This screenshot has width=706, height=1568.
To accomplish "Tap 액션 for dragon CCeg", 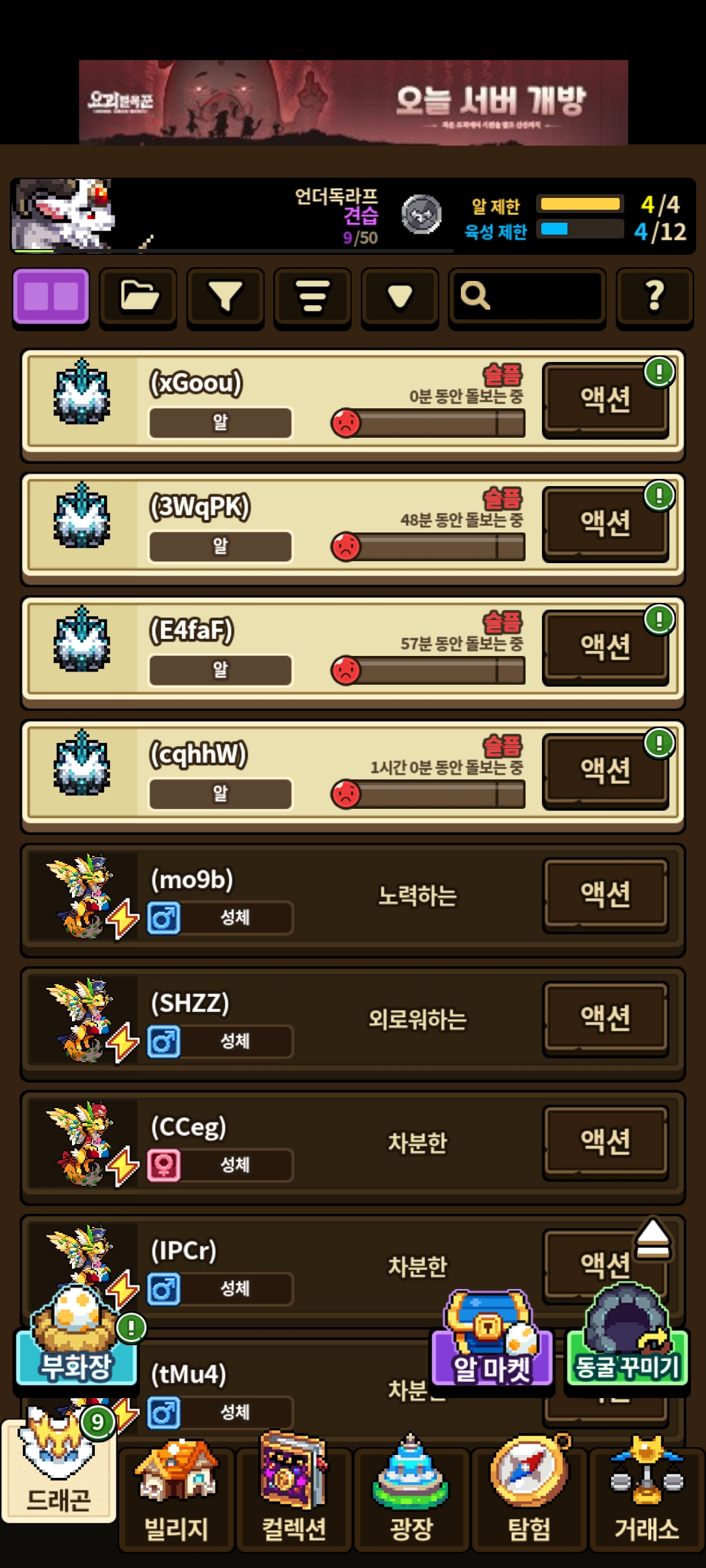I will 605,1141.
